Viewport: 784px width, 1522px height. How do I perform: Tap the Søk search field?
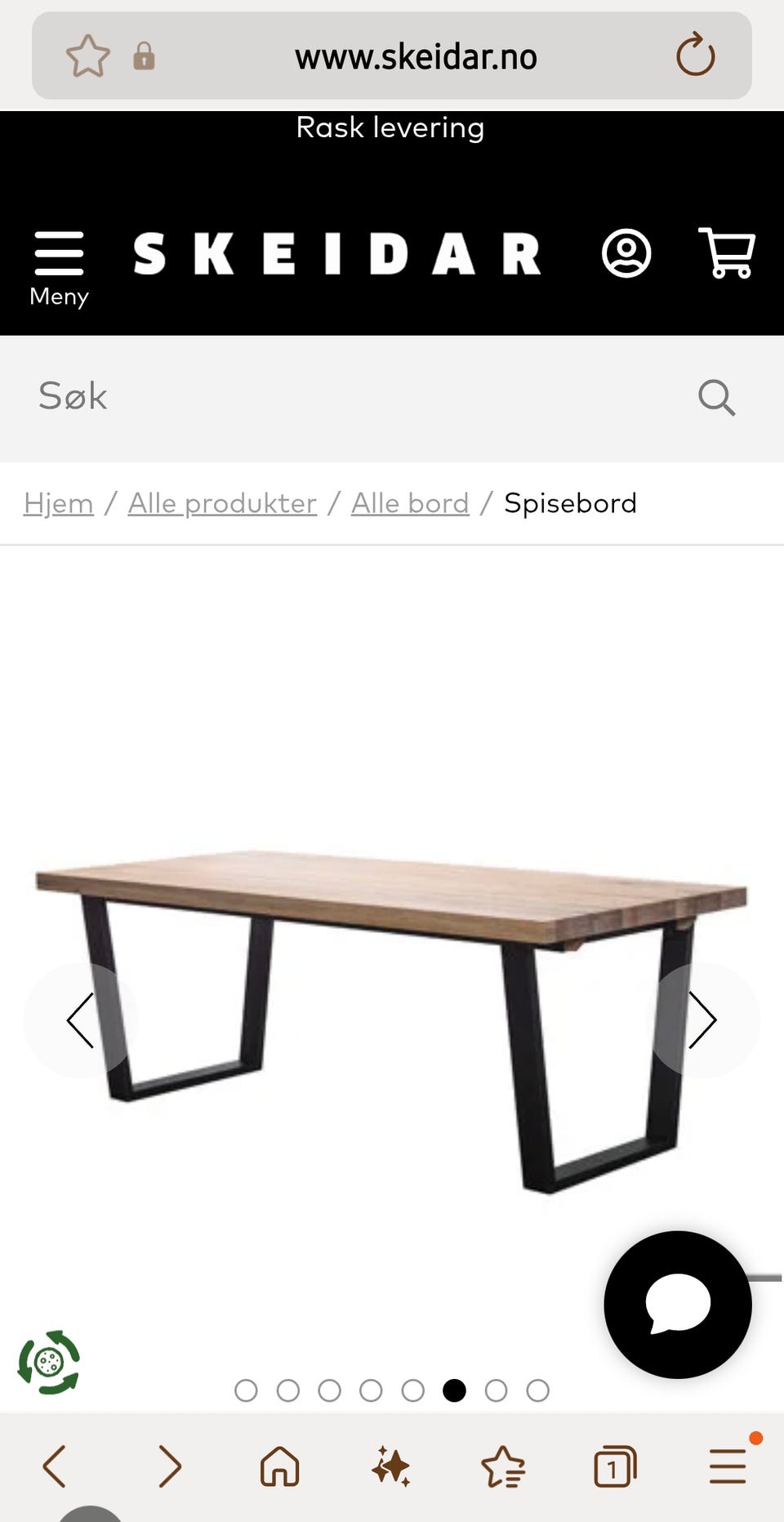click(x=245, y=397)
